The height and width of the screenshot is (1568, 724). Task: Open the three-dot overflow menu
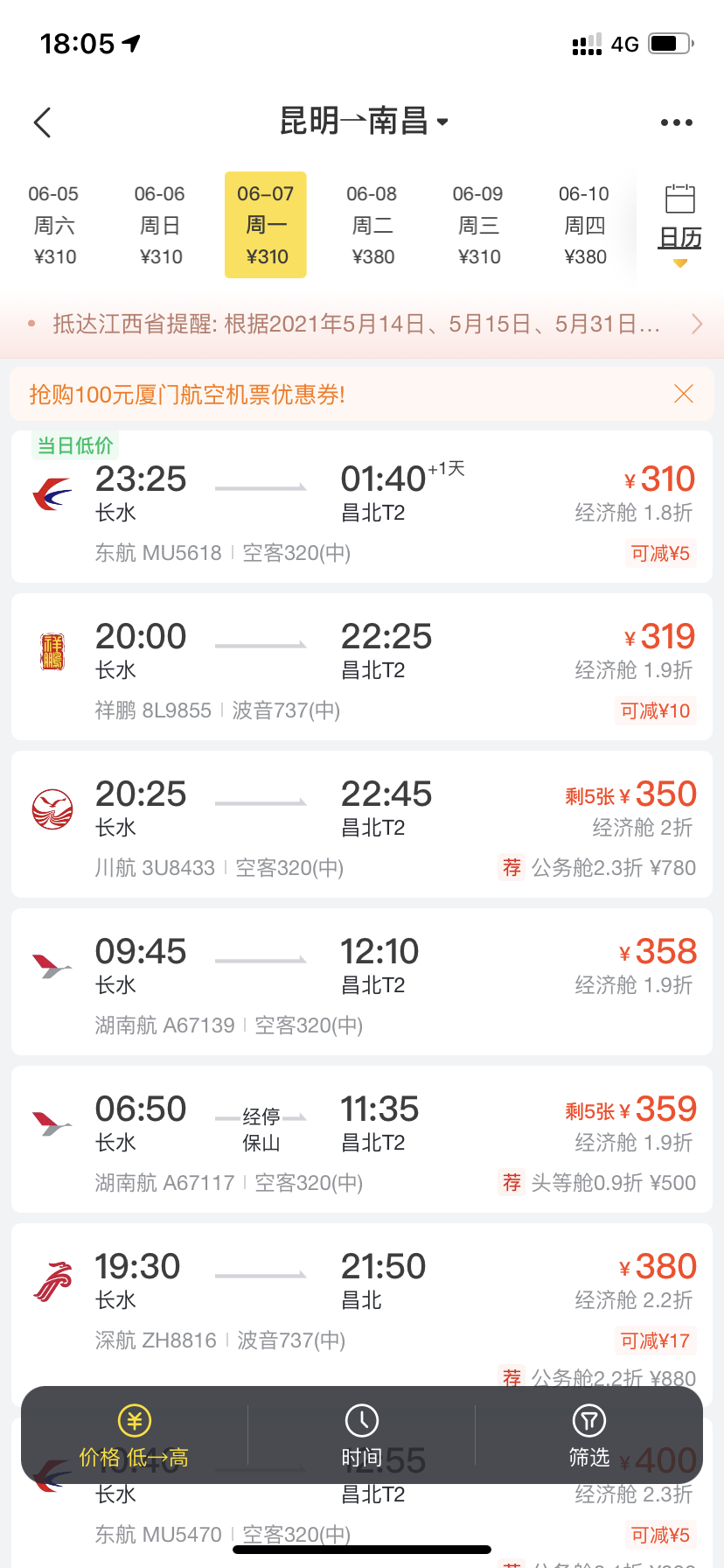676,122
